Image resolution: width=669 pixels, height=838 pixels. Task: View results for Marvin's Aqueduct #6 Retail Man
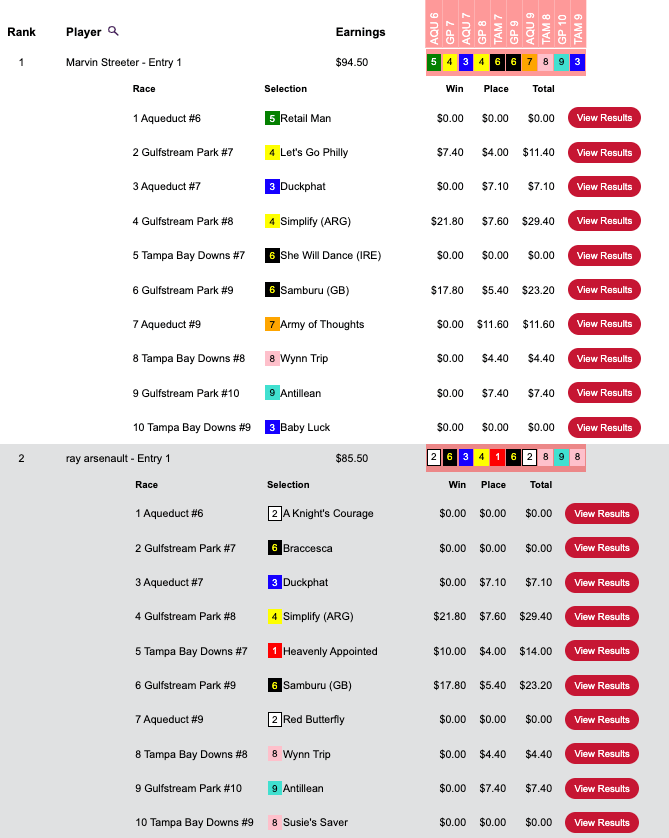pos(604,118)
